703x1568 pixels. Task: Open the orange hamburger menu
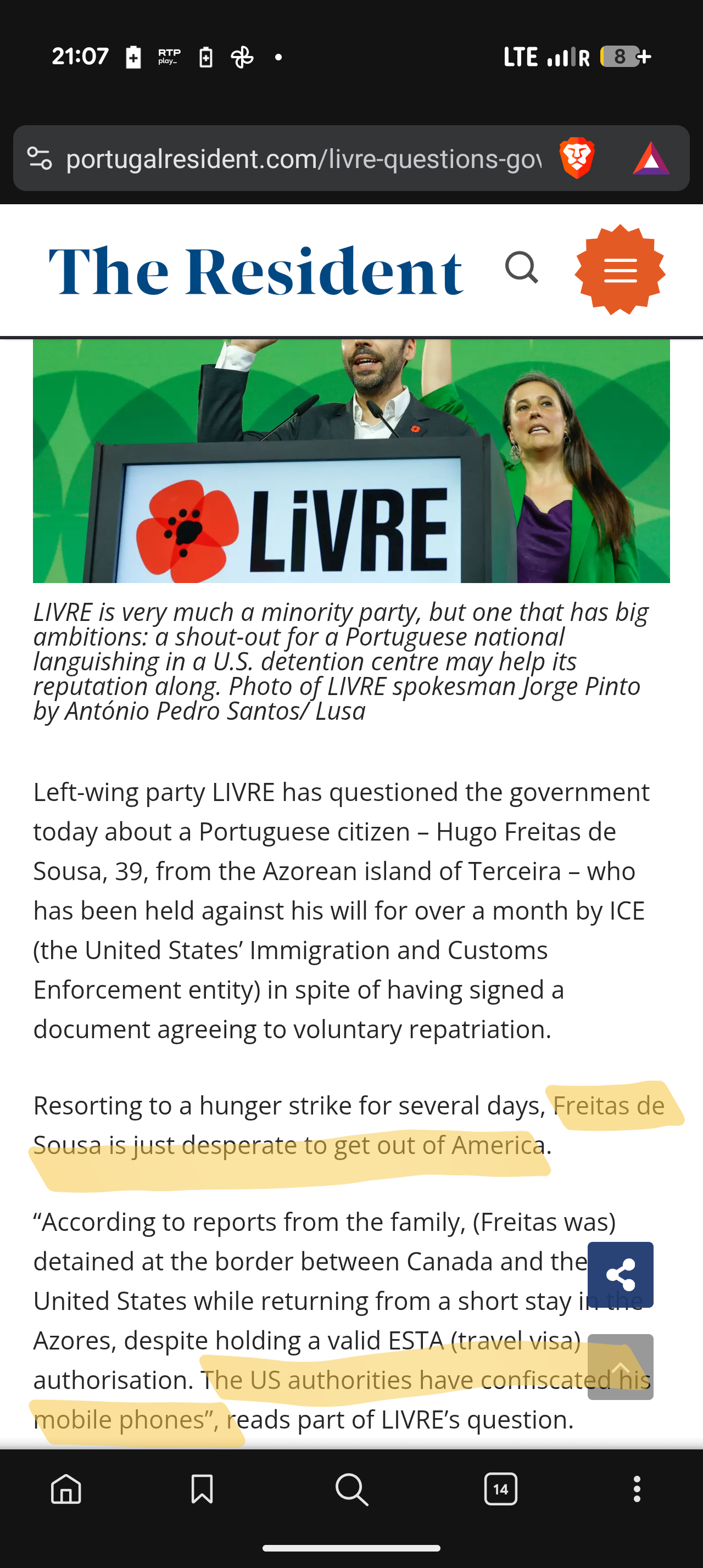(620, 270)
